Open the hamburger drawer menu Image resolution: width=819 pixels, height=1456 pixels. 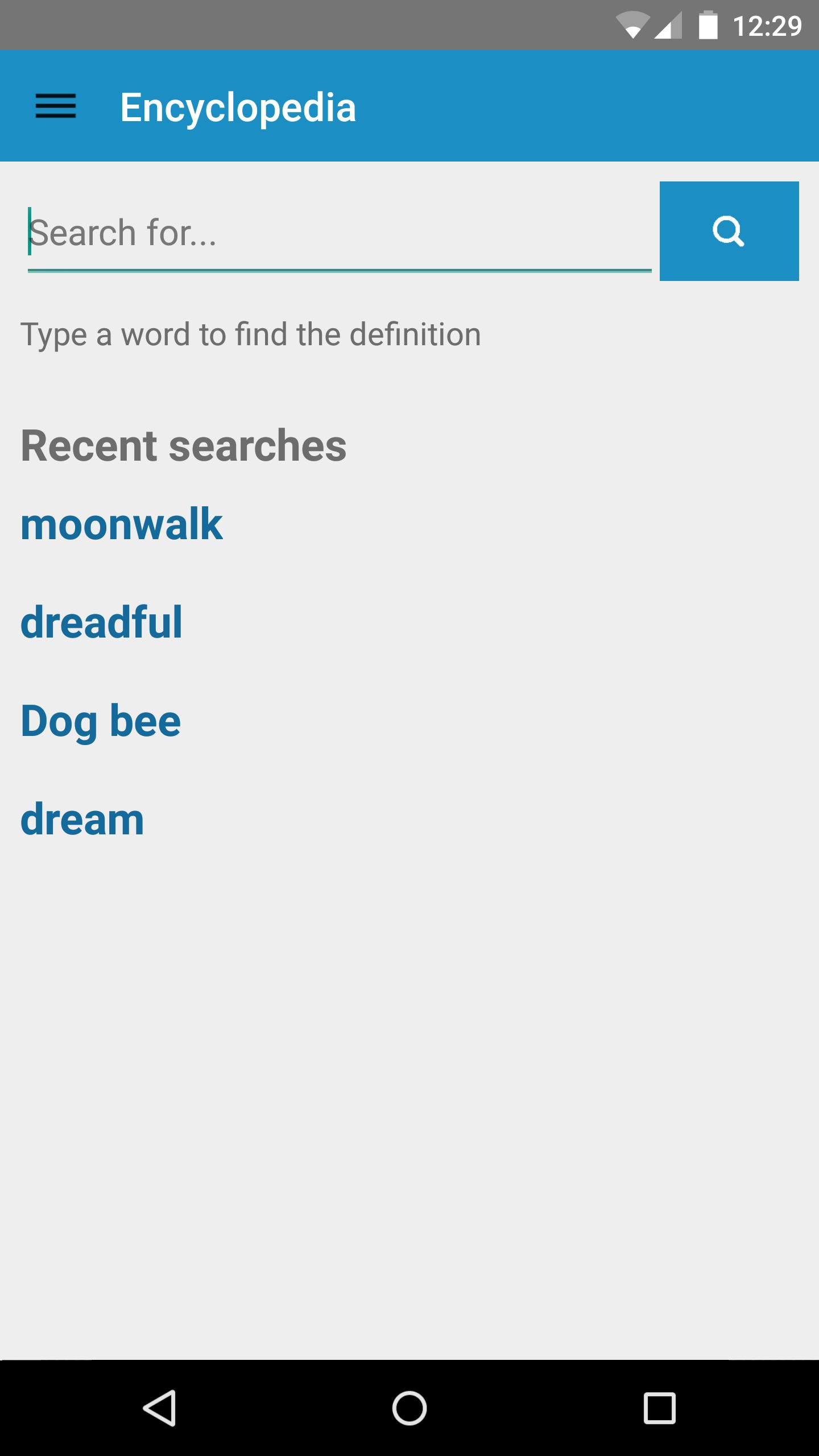coord(56,106)
